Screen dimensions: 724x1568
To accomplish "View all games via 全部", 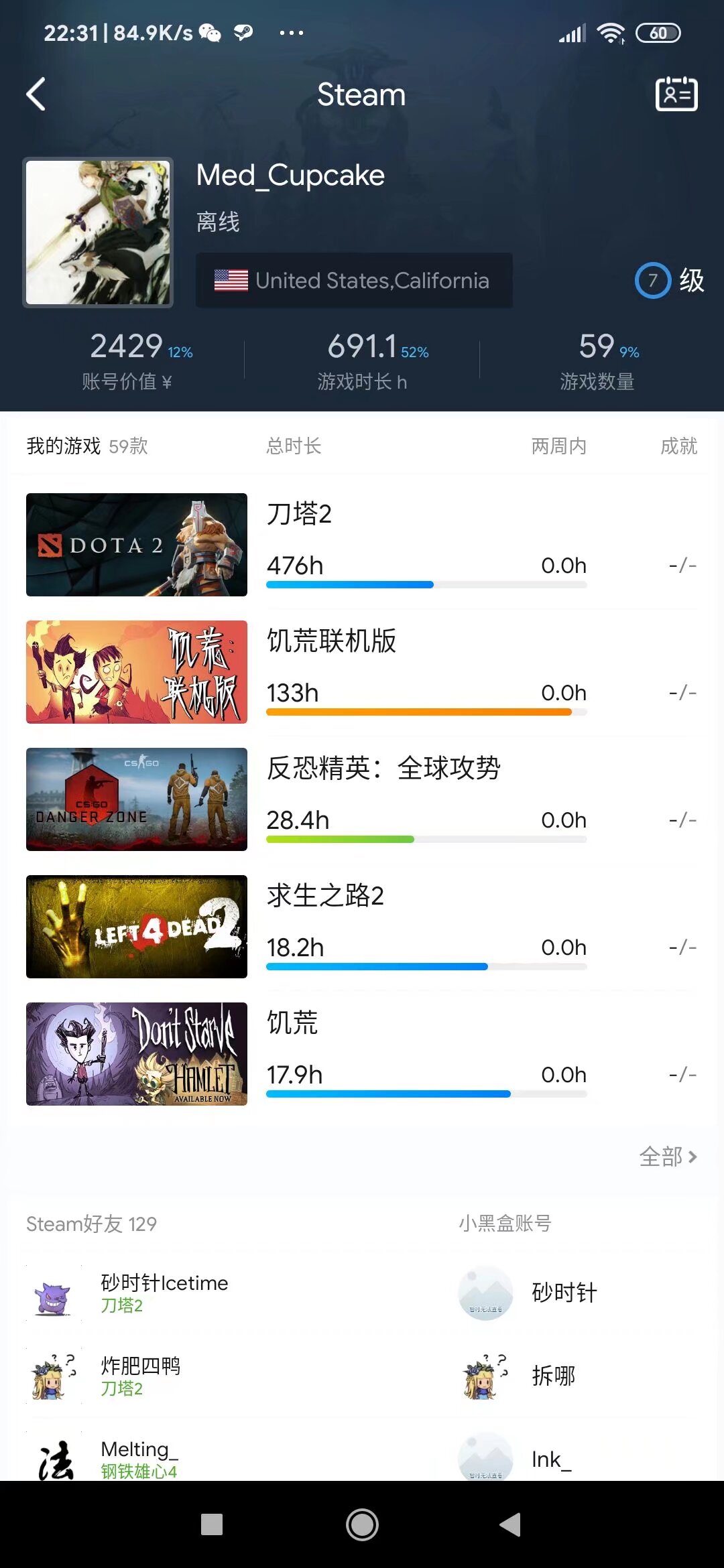I will (x=668, y=1157).
